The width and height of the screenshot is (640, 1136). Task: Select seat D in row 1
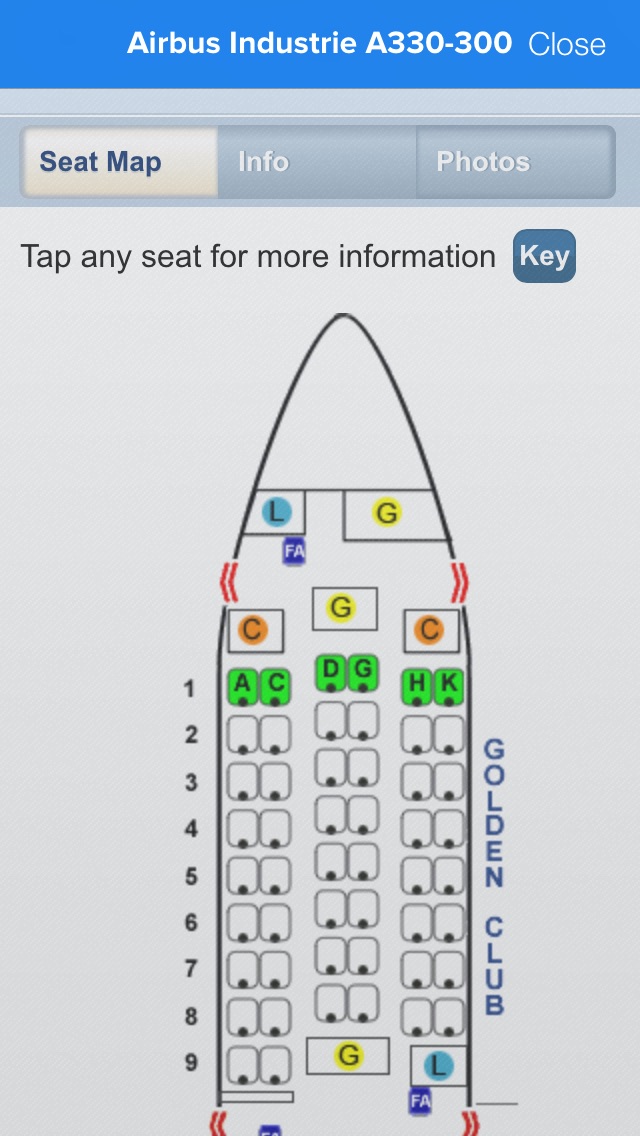pos(331,672)
